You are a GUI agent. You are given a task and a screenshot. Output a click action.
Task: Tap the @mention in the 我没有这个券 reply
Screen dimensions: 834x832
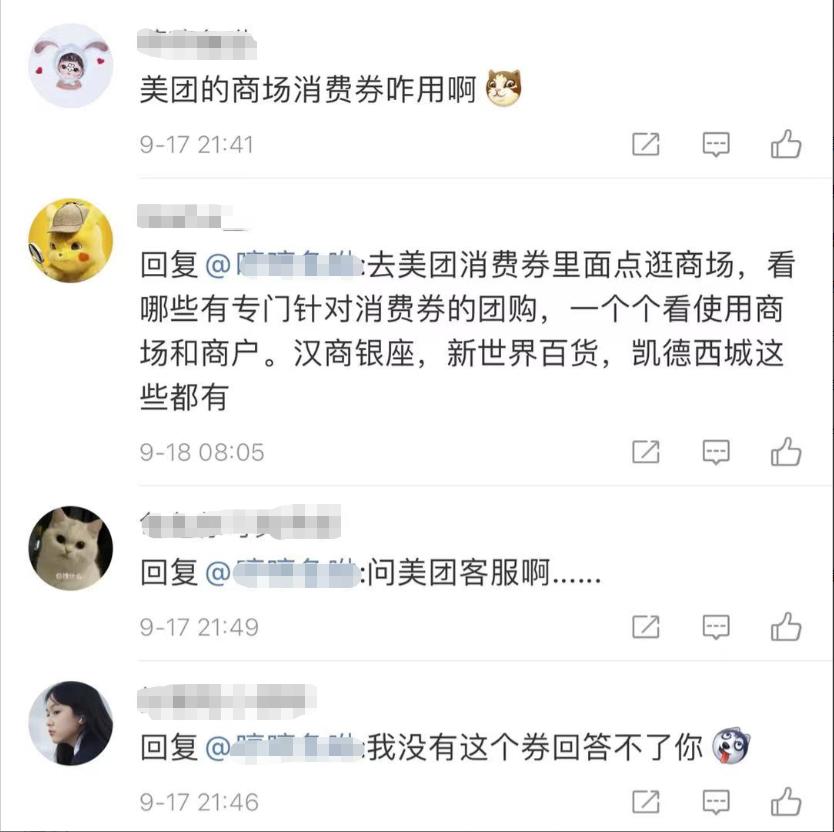282,747
